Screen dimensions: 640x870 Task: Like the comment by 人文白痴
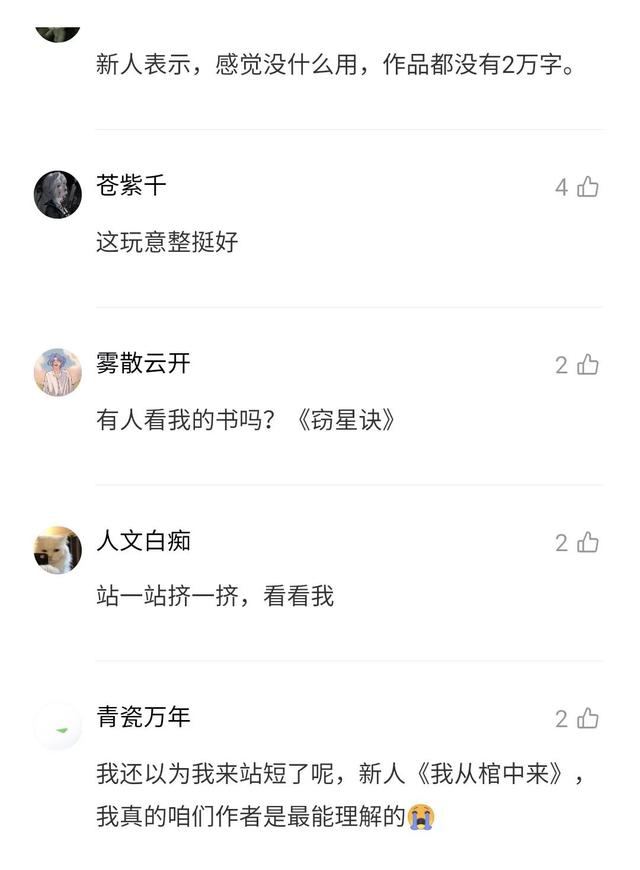point(588,542)
